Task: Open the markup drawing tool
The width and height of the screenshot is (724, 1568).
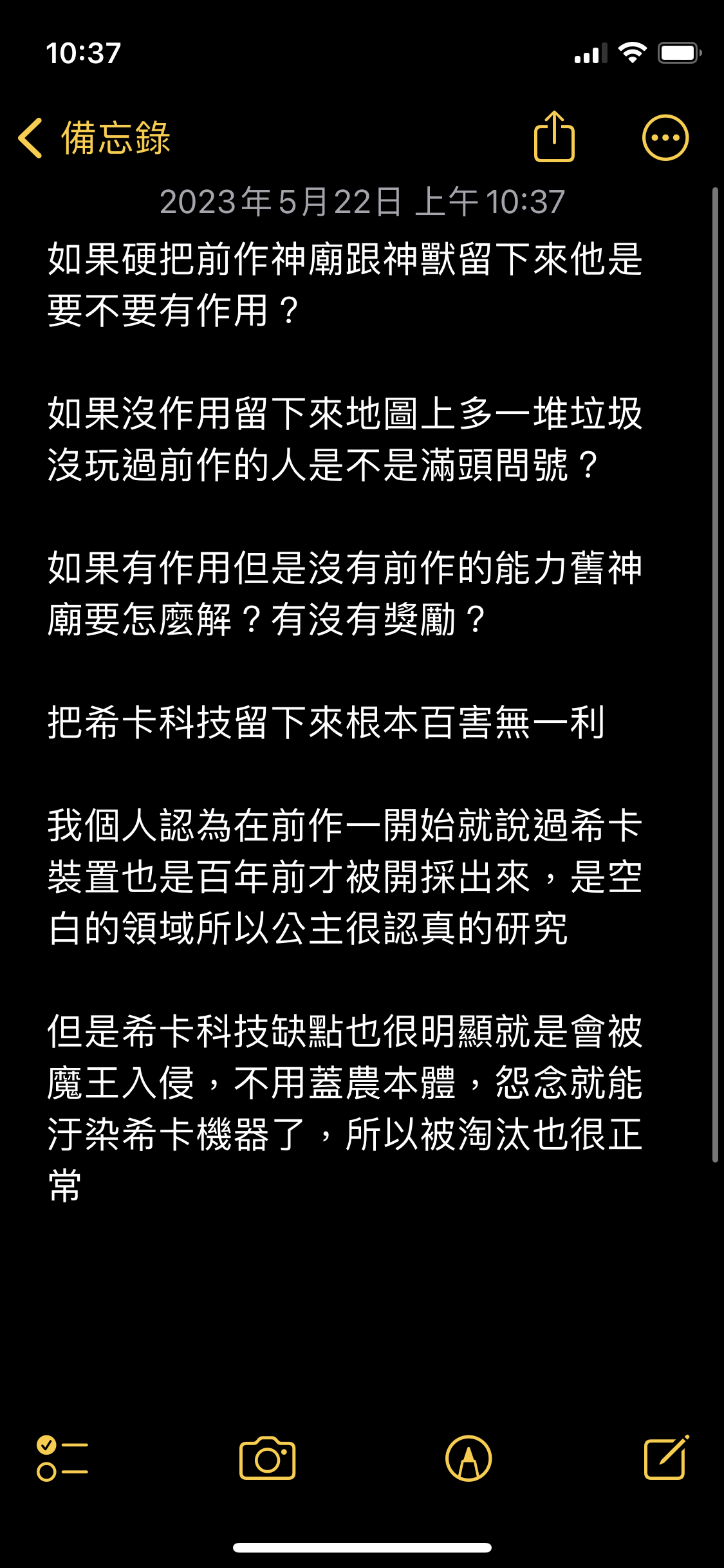Action: click(x=469, y=1458)
